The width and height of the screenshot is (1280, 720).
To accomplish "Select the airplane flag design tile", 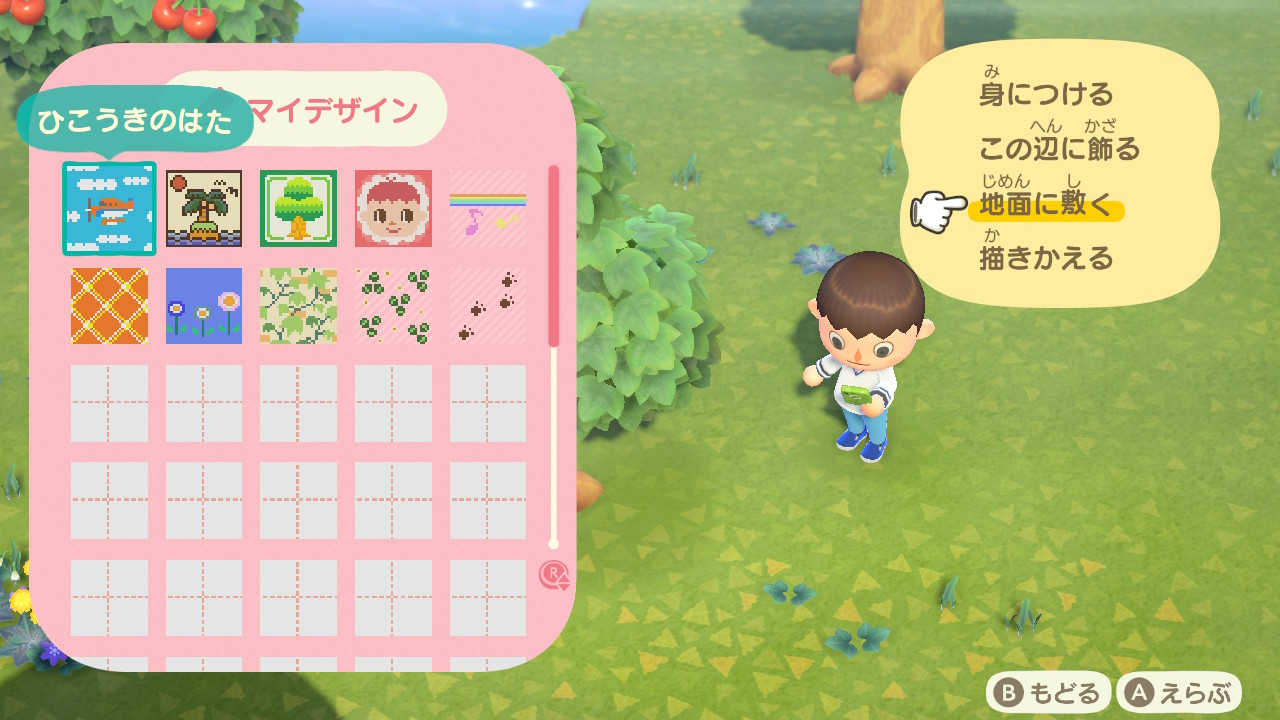I will 109,208.
